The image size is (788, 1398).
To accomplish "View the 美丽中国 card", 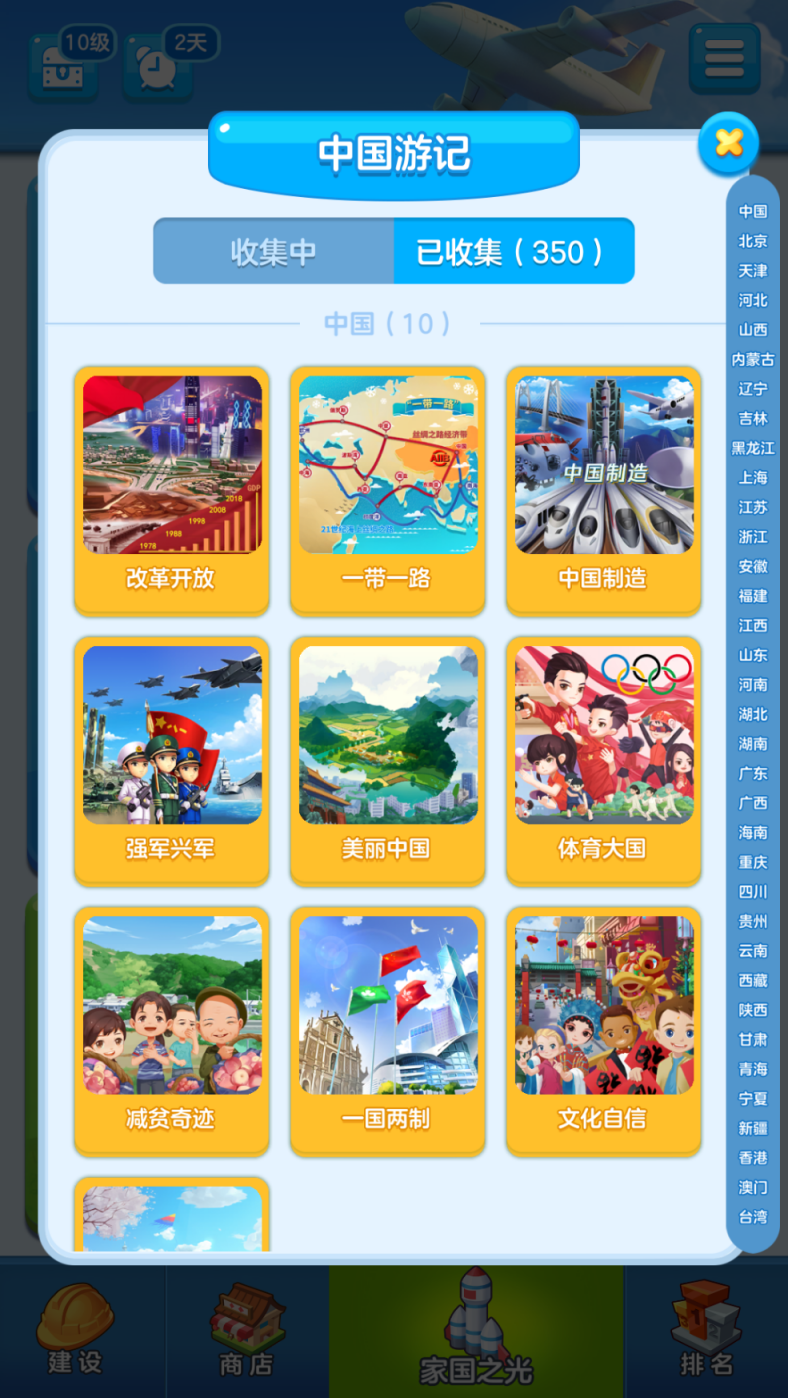I will pos(388,760).
